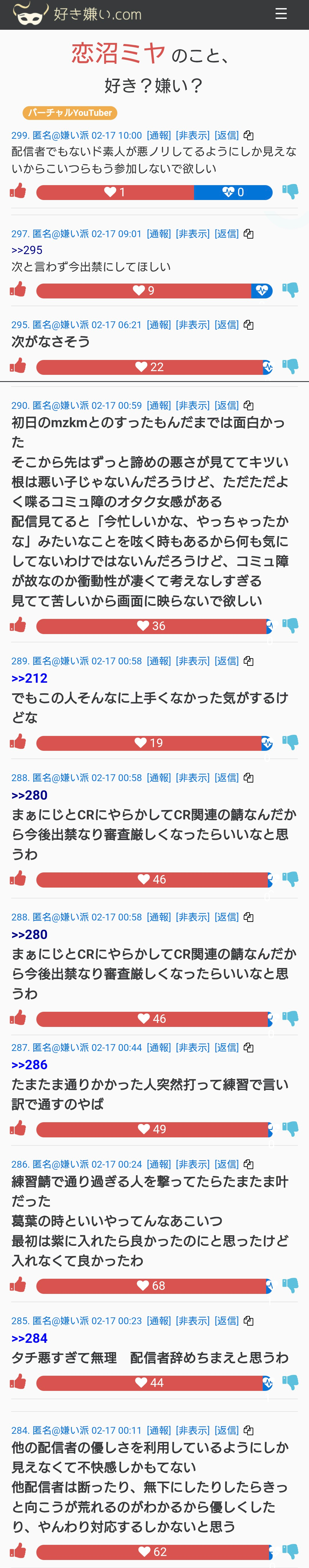The image size is (309, 1568).
Task: Report comment 285 with 通報
Action: pos(159,1321)
